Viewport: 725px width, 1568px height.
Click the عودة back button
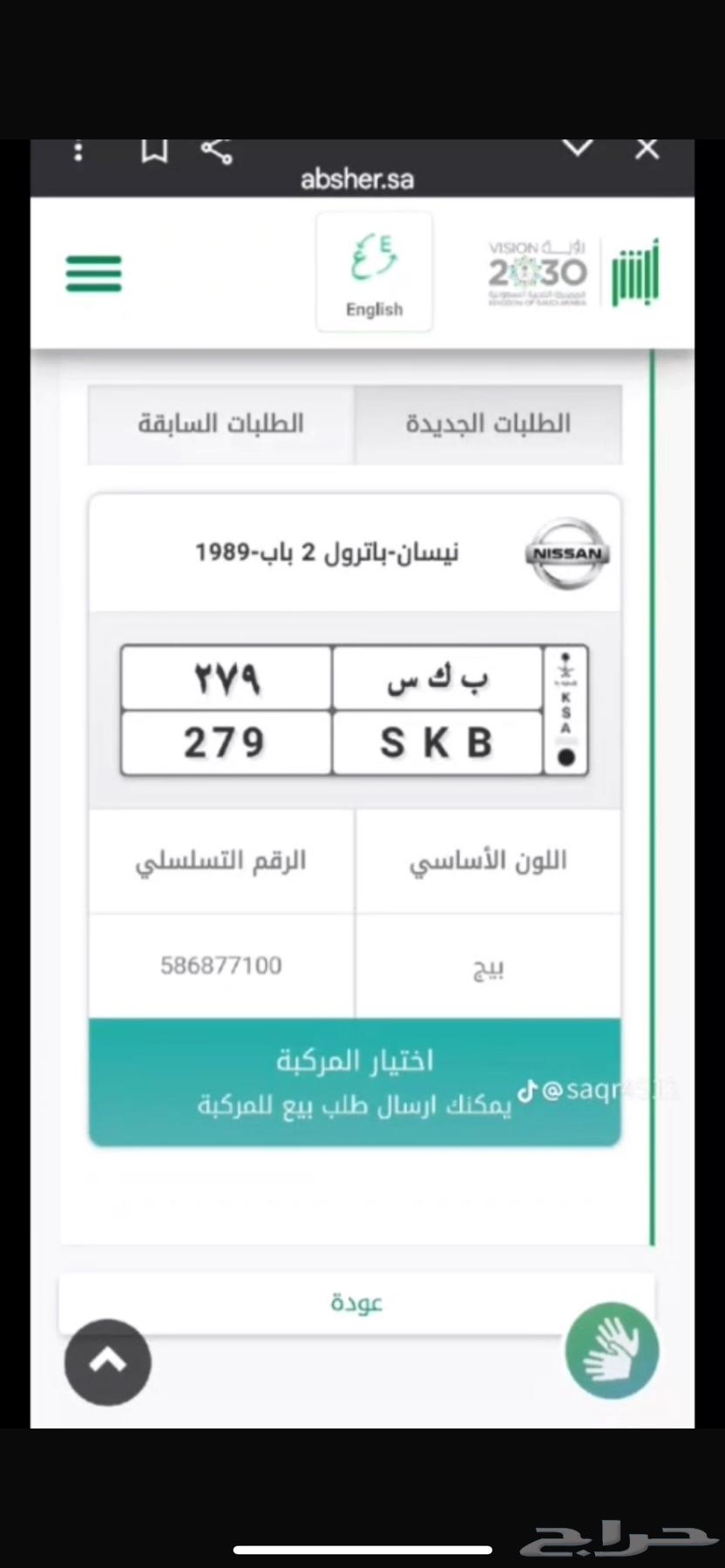pyautogui.click(x=356, y=1302)
